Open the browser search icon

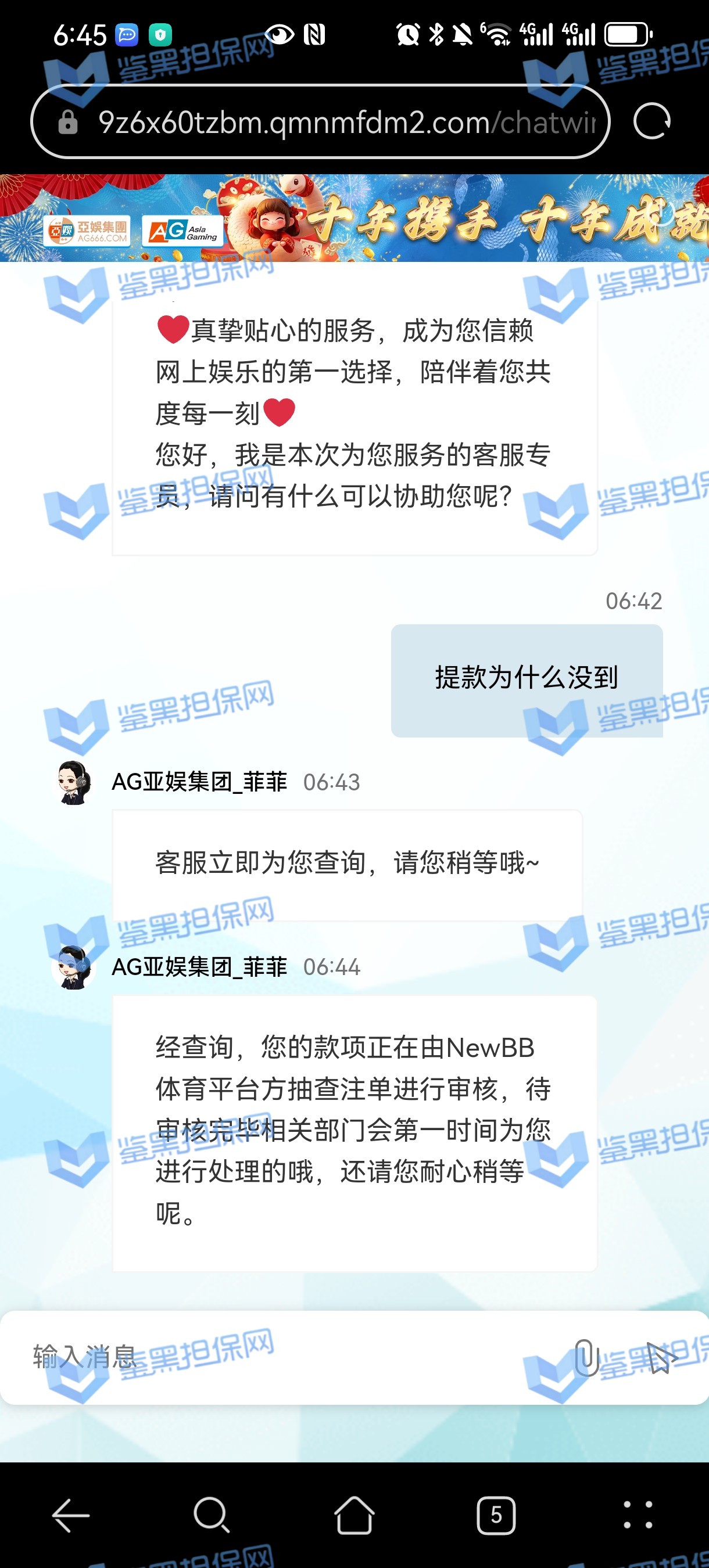[x=212, y=1515]
